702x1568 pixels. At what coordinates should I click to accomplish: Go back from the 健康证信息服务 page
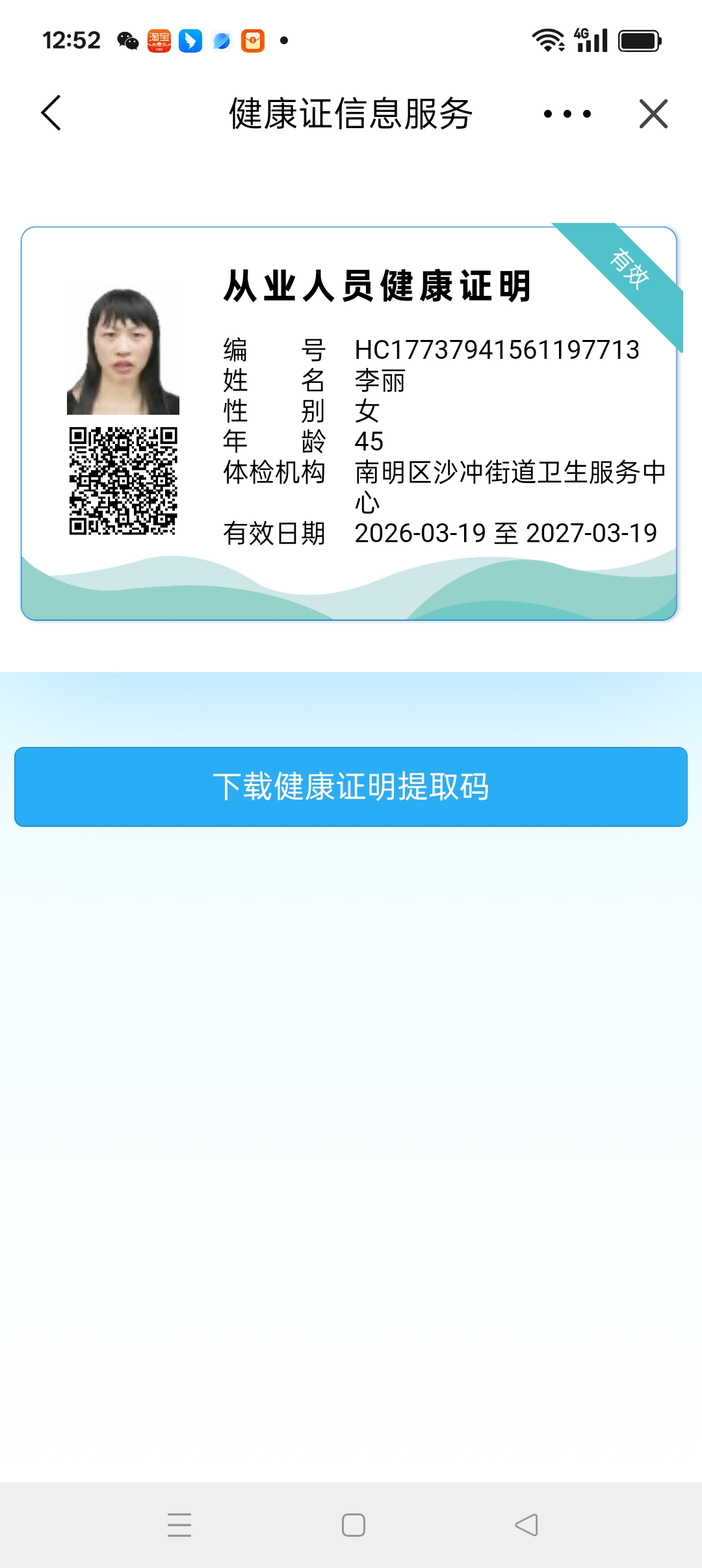(x=51, y=113)
